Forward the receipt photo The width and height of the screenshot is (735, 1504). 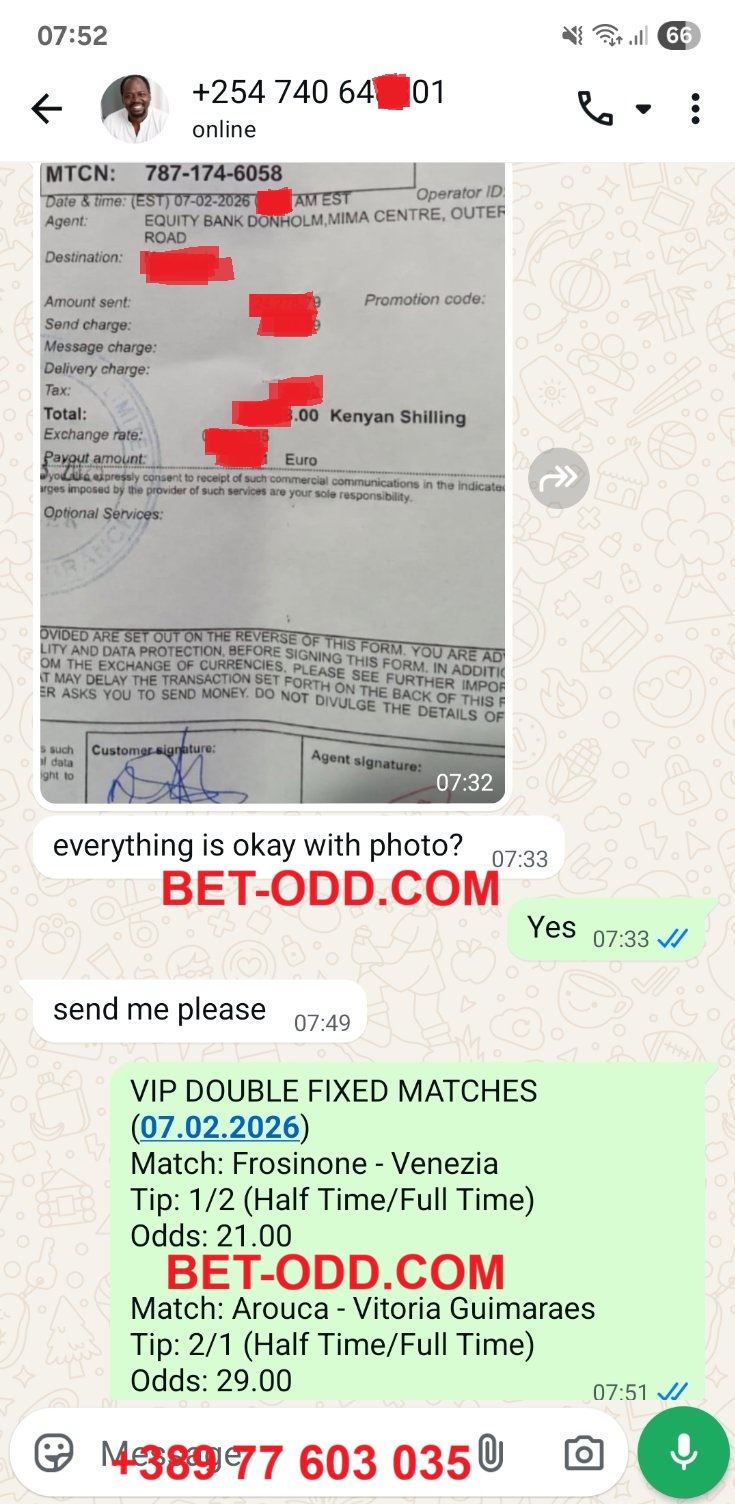click(x=558, y=478)
